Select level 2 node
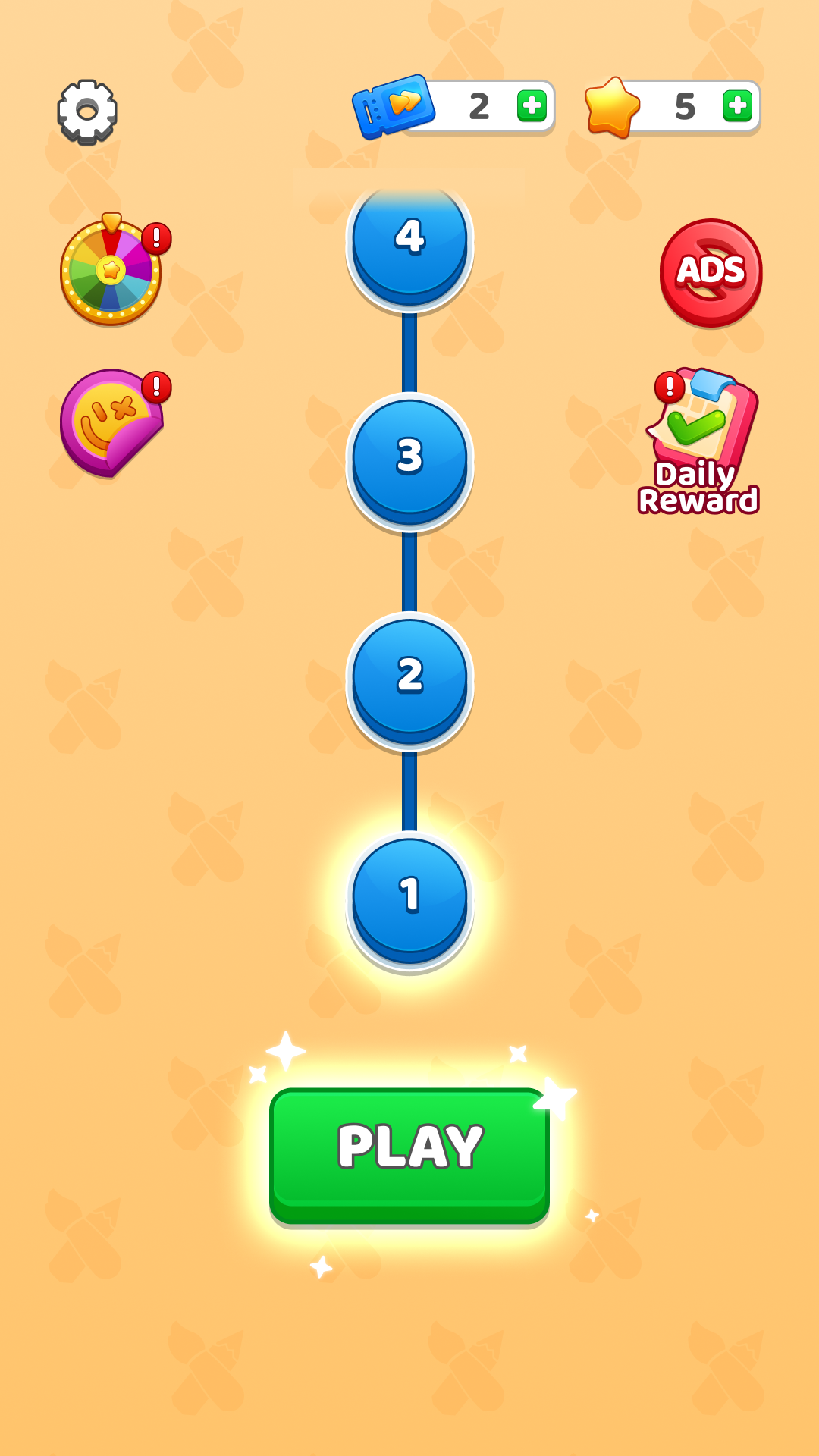This screenshot has height=1456, width=819. 409,679
